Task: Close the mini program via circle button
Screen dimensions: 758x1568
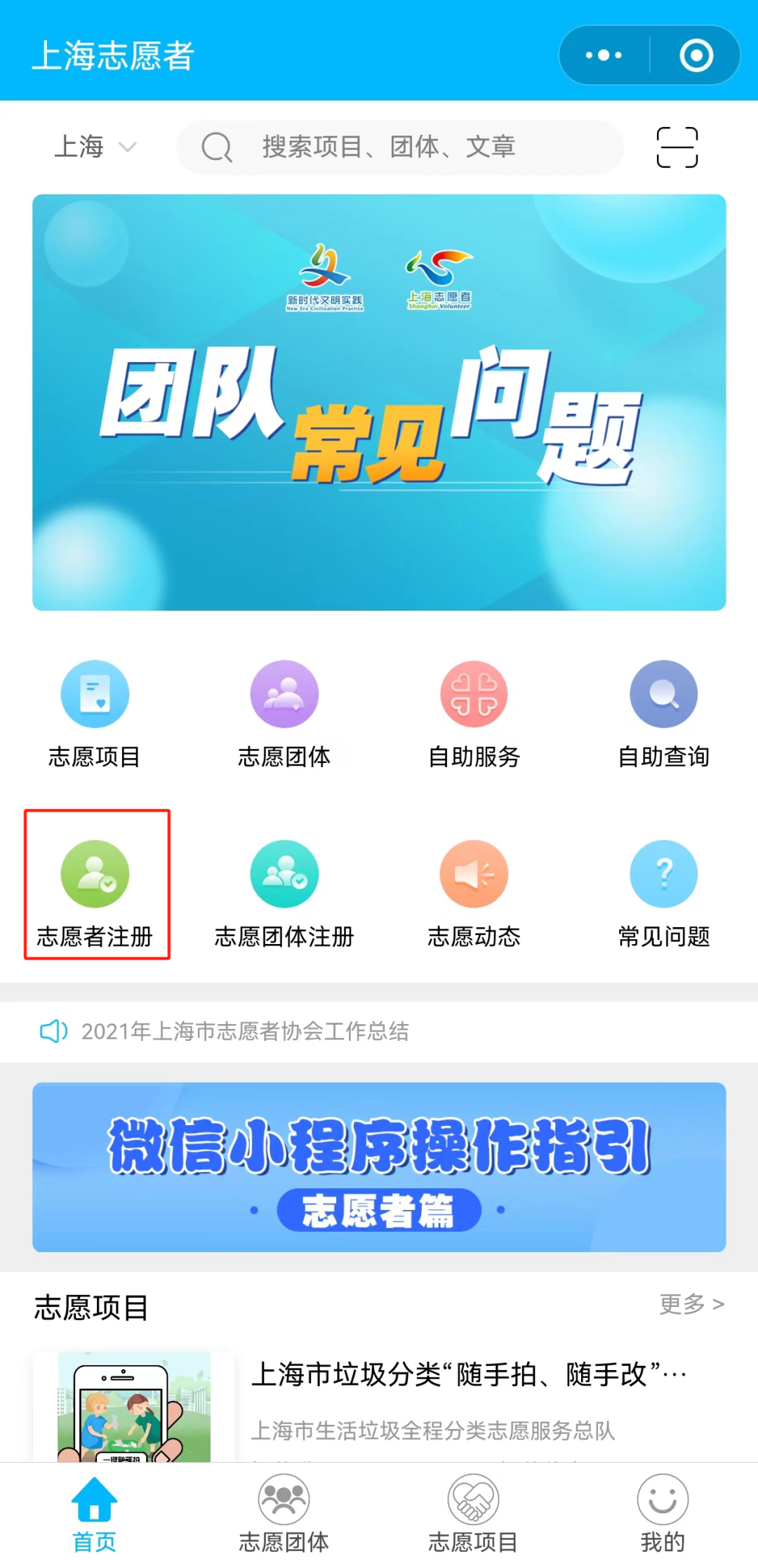Action: tap(696, 55)
